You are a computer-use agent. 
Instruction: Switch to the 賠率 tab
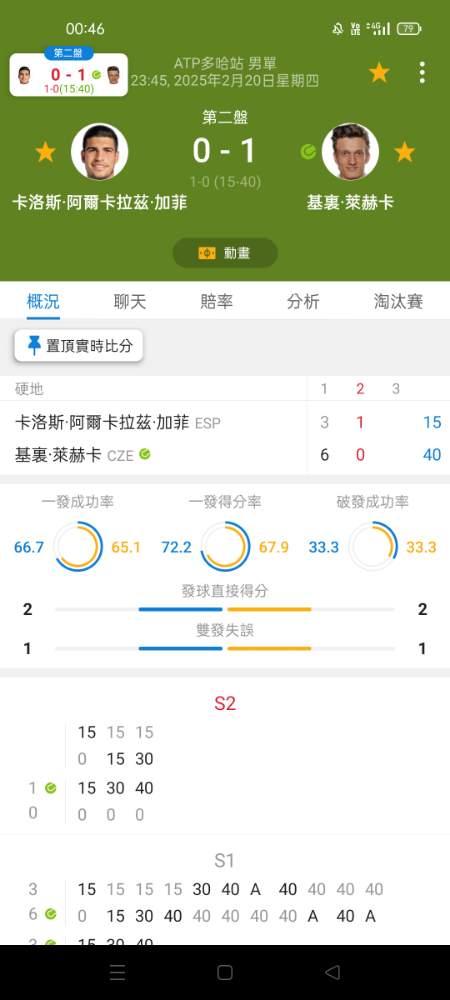(217, 301)
